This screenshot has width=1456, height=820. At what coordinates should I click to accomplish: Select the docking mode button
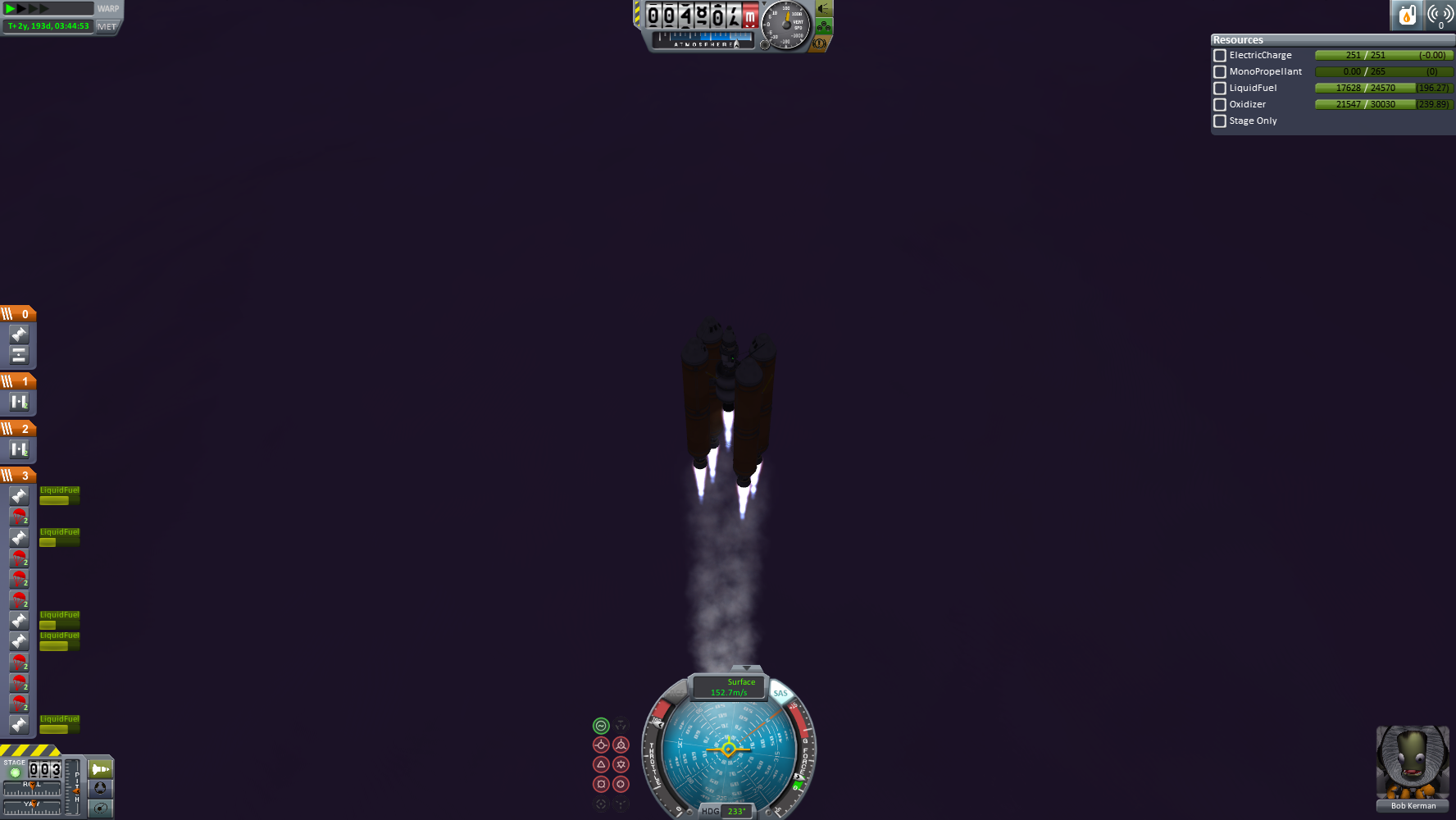click(100, 788)
